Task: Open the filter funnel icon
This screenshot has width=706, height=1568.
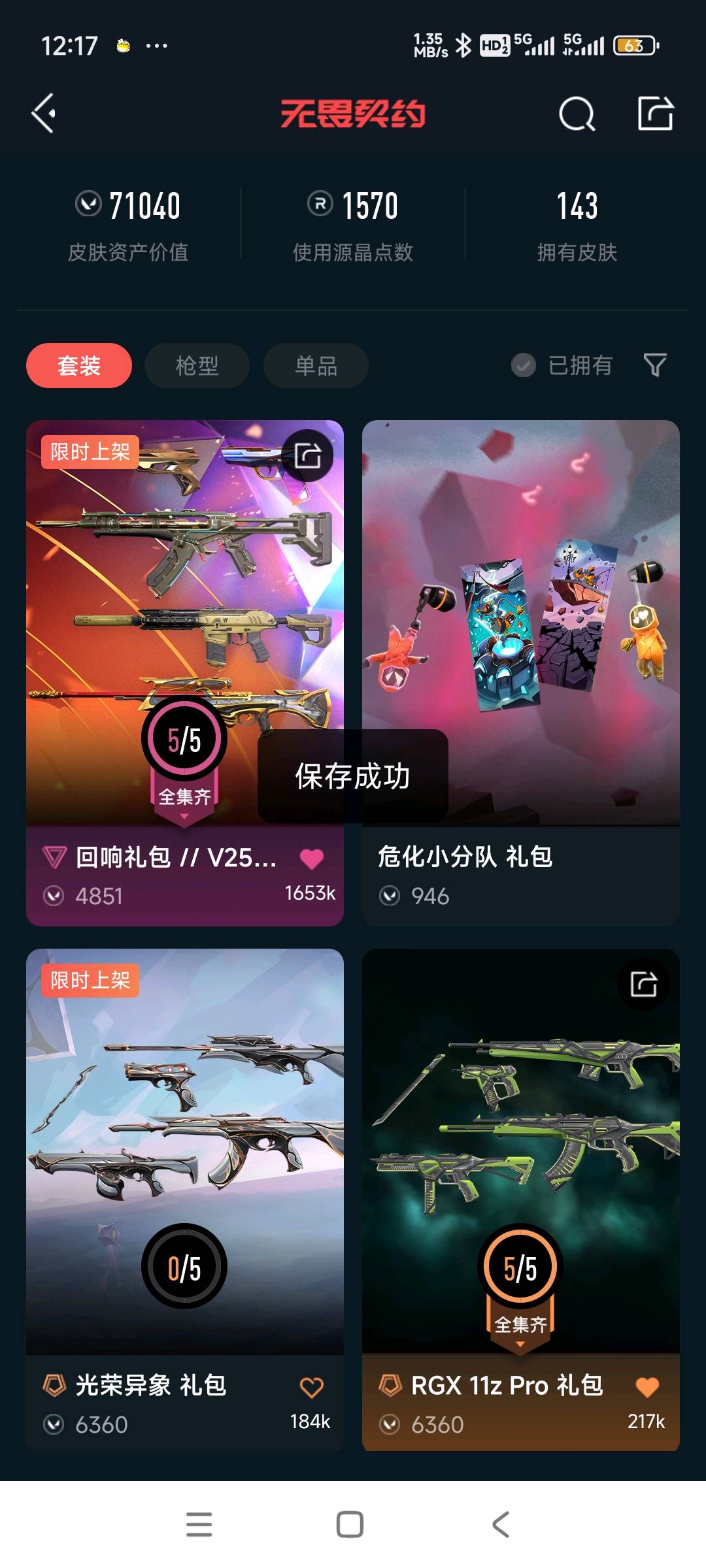Action: [654, 365]
